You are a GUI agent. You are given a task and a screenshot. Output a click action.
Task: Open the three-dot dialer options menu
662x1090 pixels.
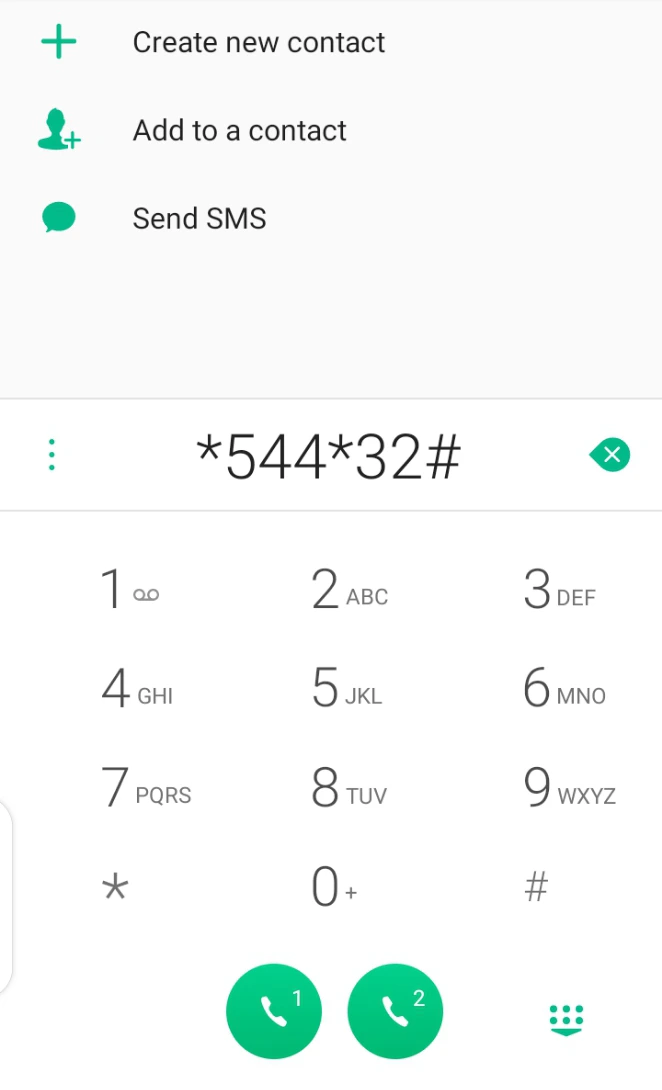[x=52, y=455]
